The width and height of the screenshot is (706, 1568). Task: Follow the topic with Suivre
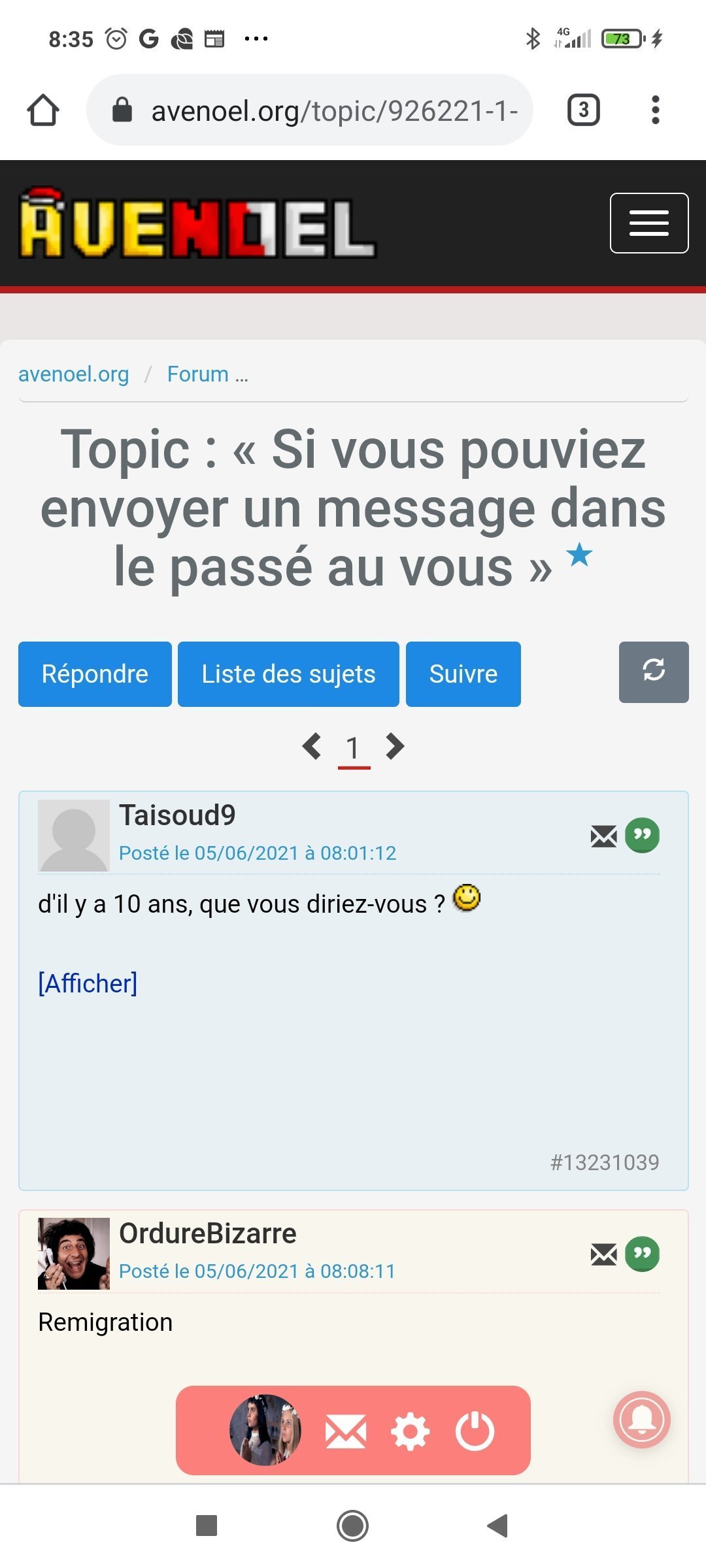[463, 674]
